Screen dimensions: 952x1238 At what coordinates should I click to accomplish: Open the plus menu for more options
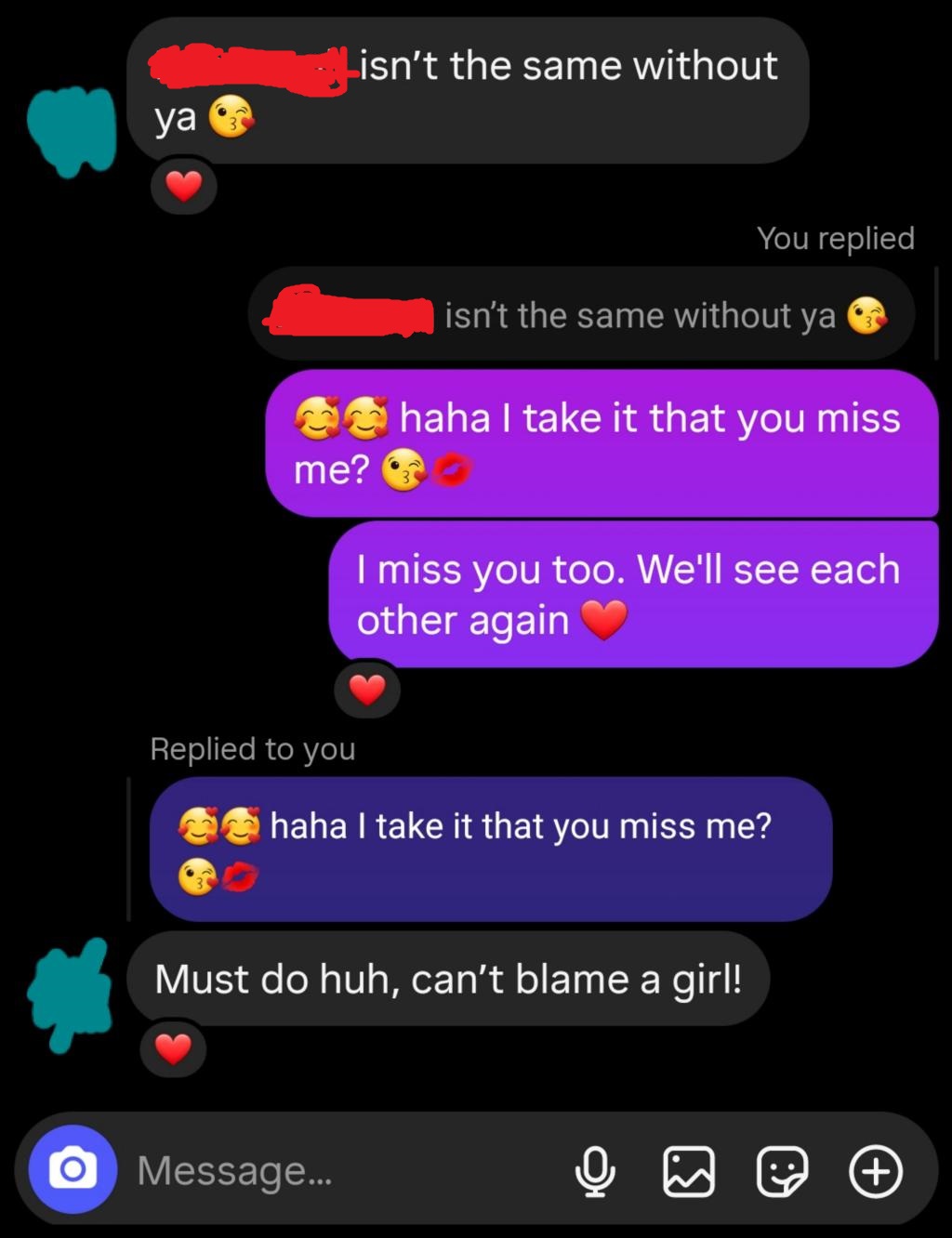(x=876, y=1170)
